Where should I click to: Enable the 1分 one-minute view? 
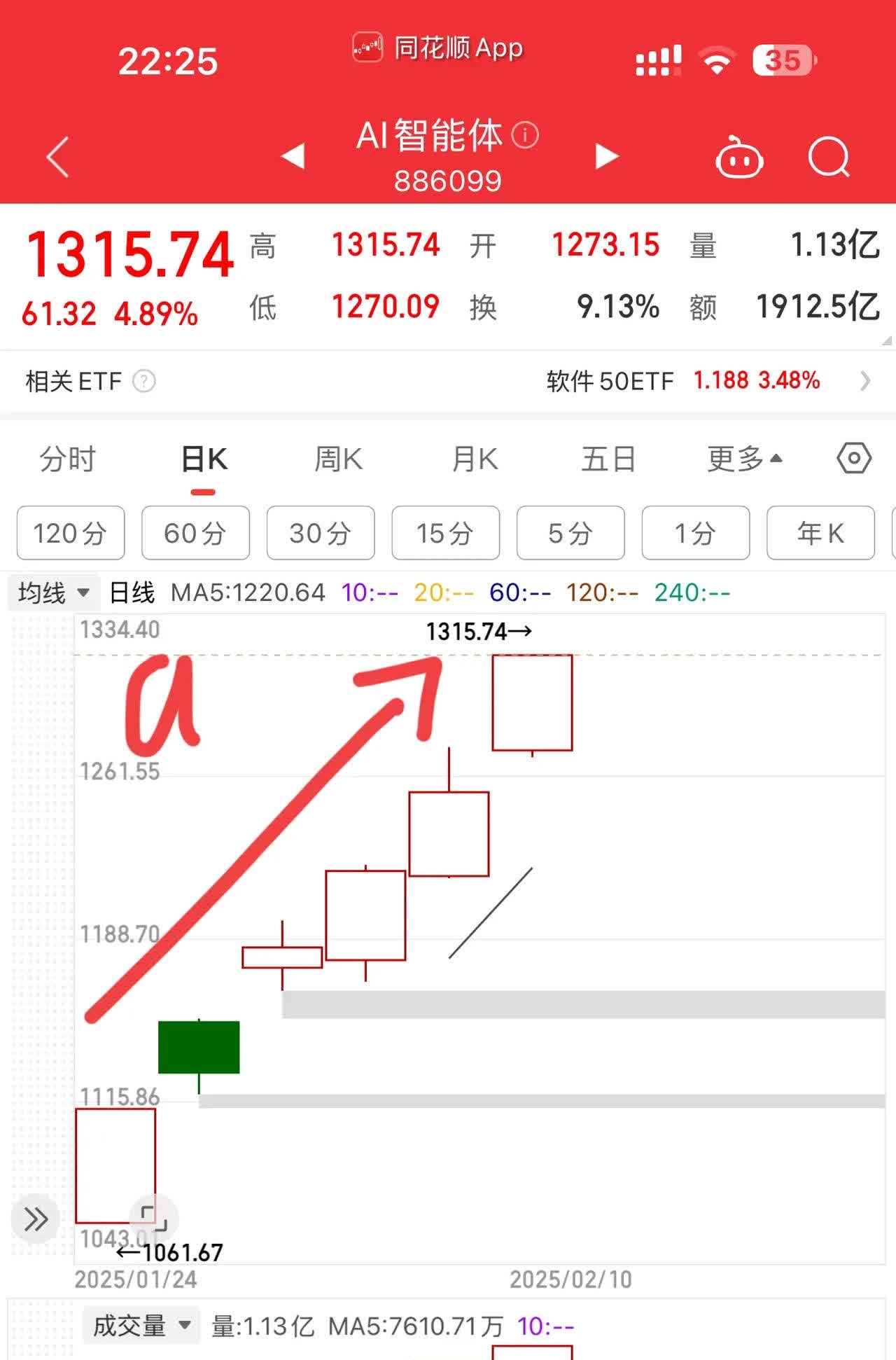point(695,533)
